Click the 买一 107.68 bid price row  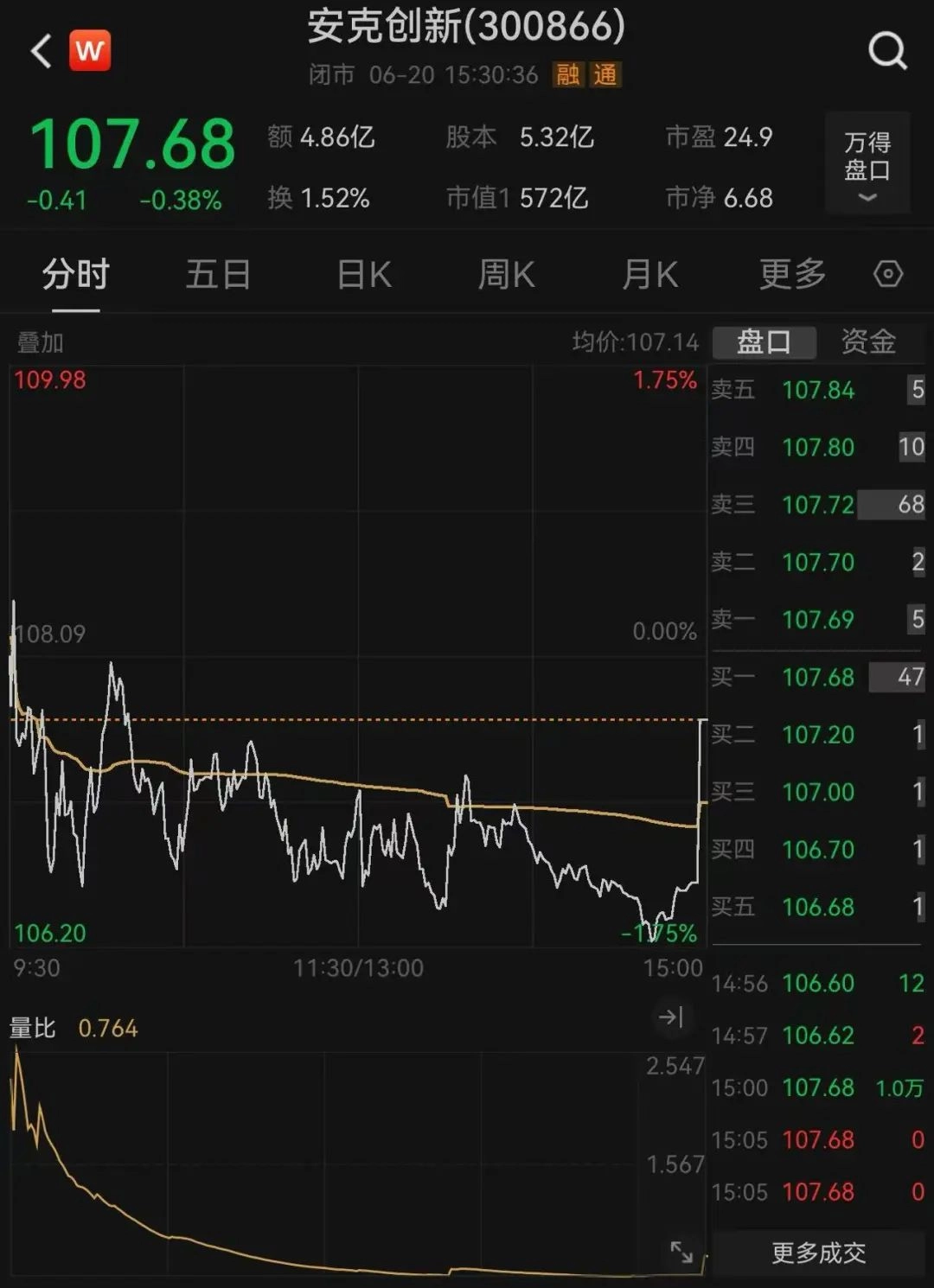(817, 678)
